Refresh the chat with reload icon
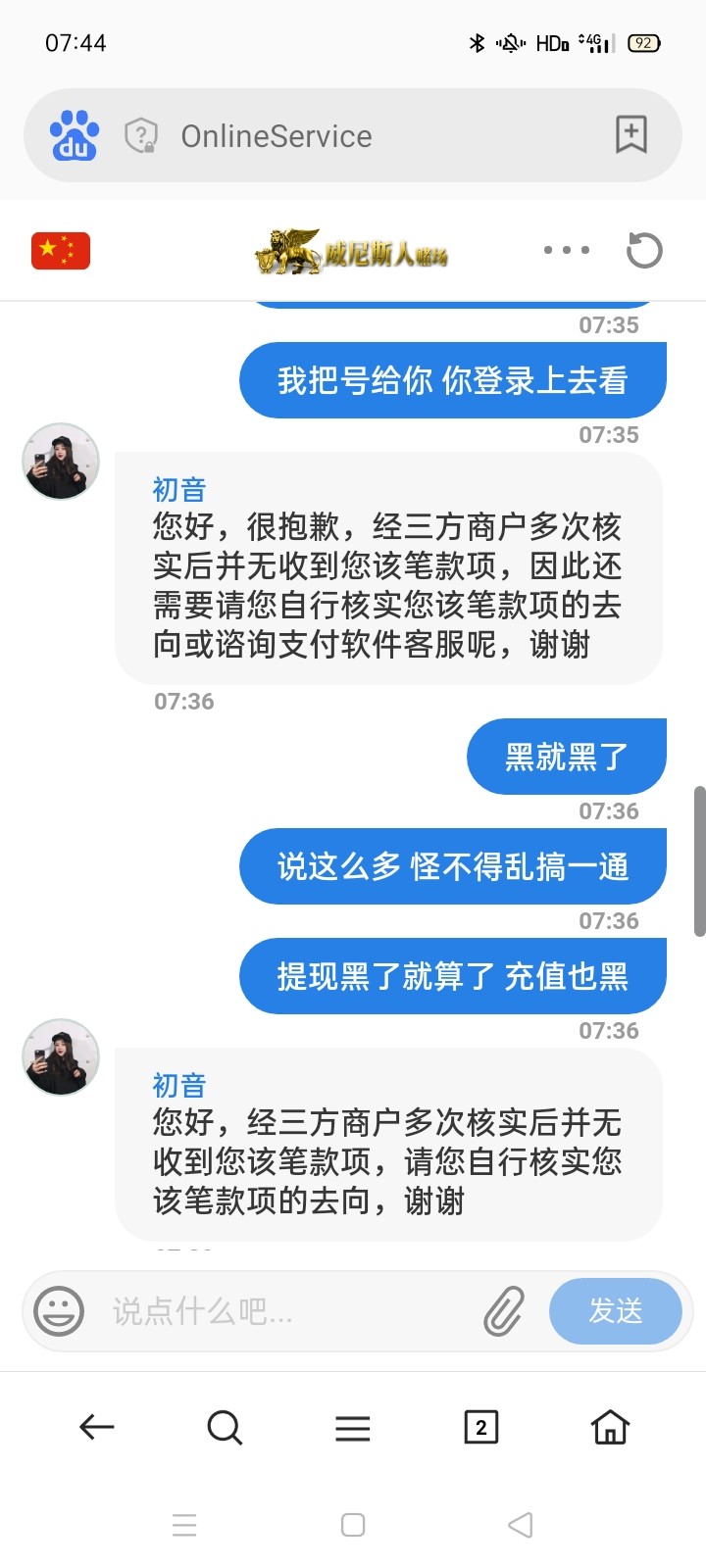706x1568 pixels. 644,250
